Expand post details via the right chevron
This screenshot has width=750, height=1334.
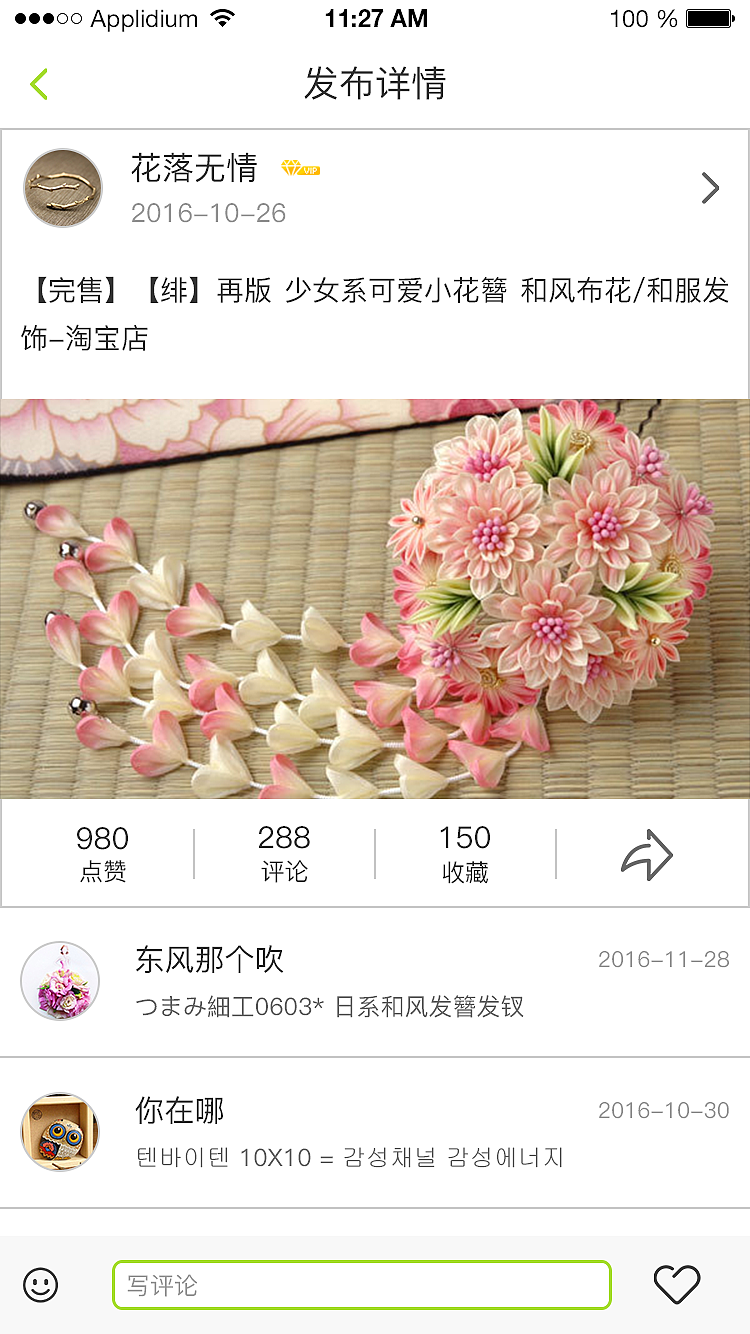[x=710, y=187]
